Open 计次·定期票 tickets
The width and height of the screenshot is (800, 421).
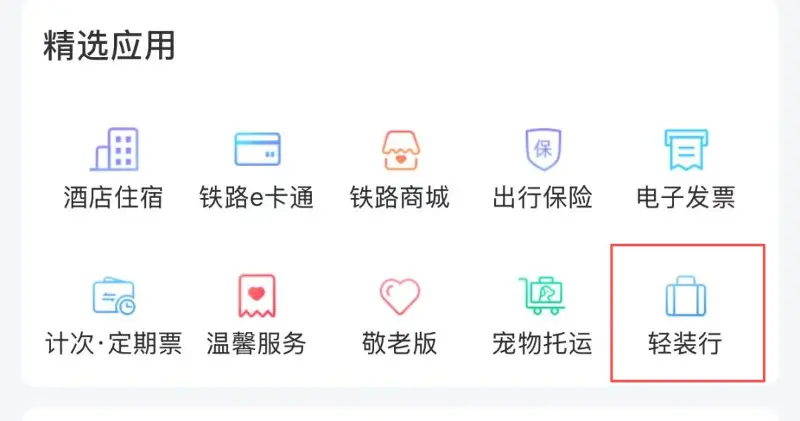pyautogui.click(x=113, y=315)
